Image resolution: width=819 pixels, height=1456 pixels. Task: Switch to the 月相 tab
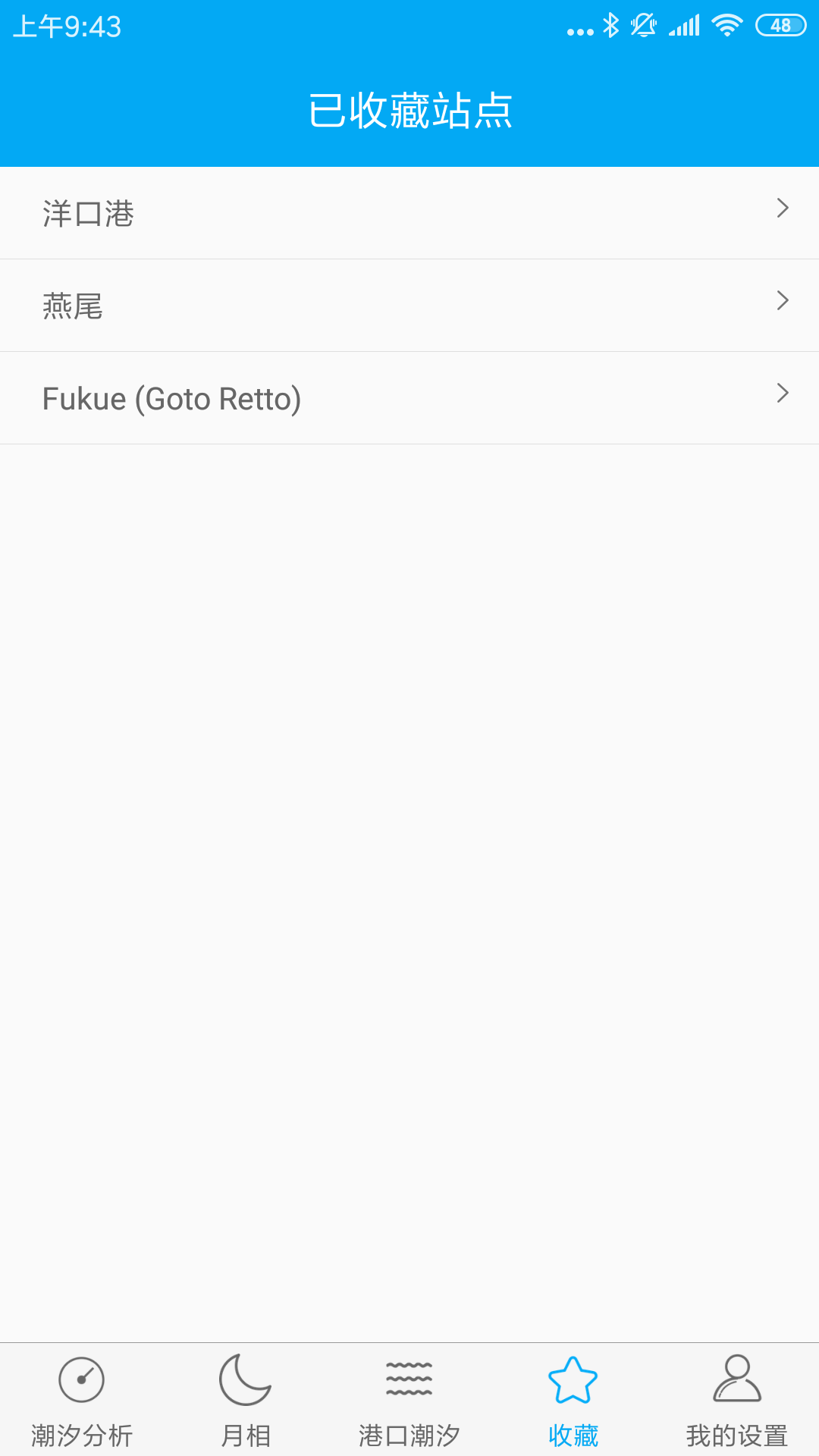coord(246,1400)
